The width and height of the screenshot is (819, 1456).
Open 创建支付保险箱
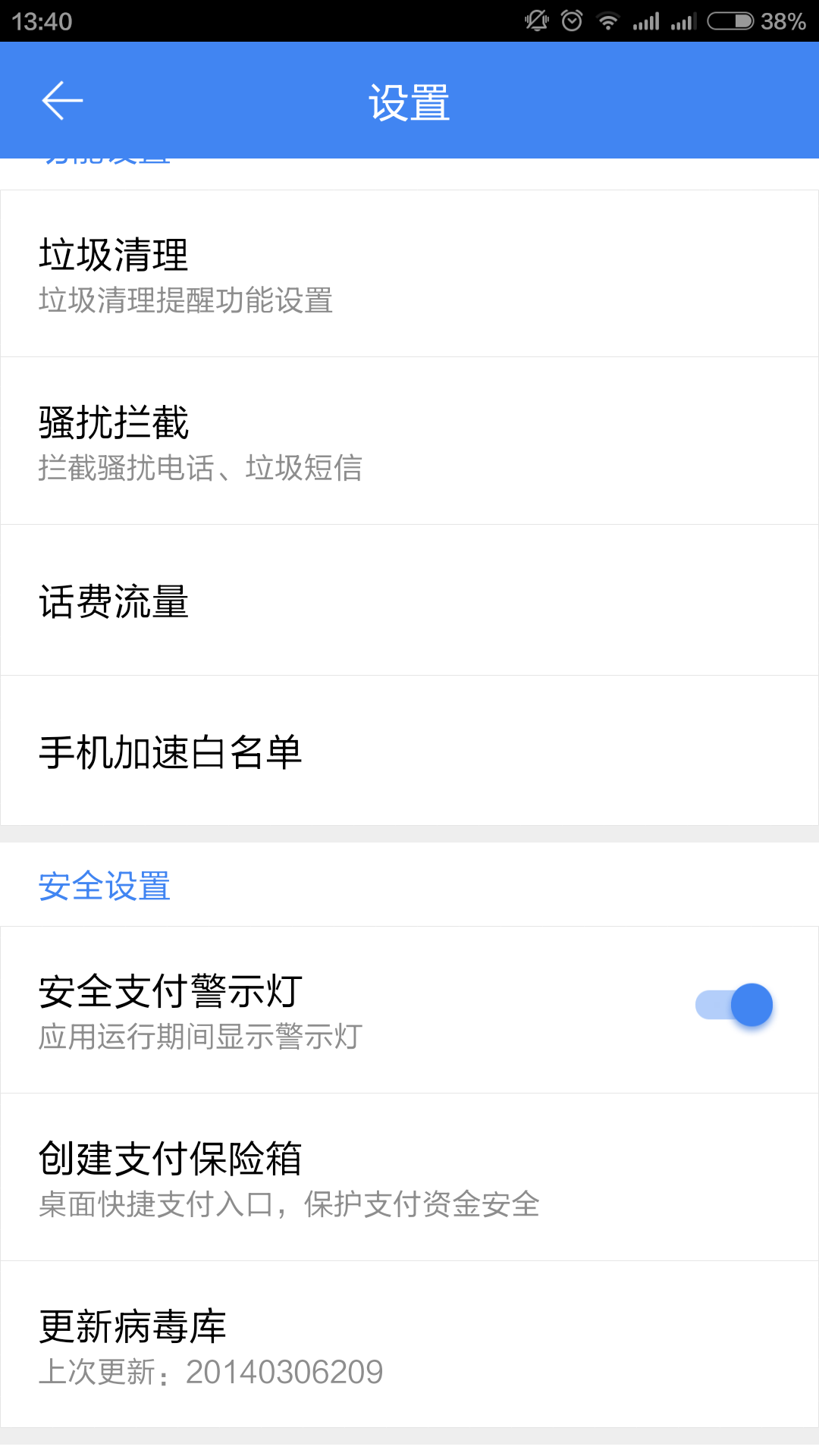coord(409,1178)
